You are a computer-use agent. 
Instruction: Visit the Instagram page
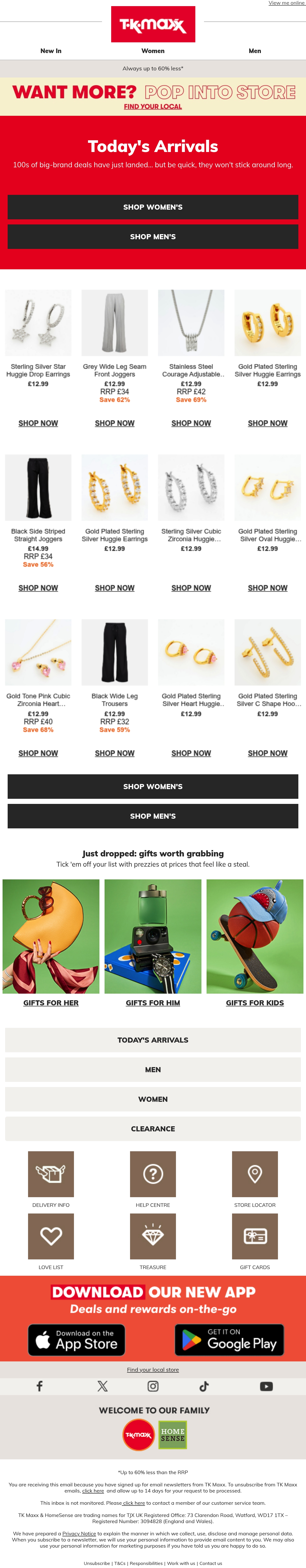click(x=153, y=1386)
